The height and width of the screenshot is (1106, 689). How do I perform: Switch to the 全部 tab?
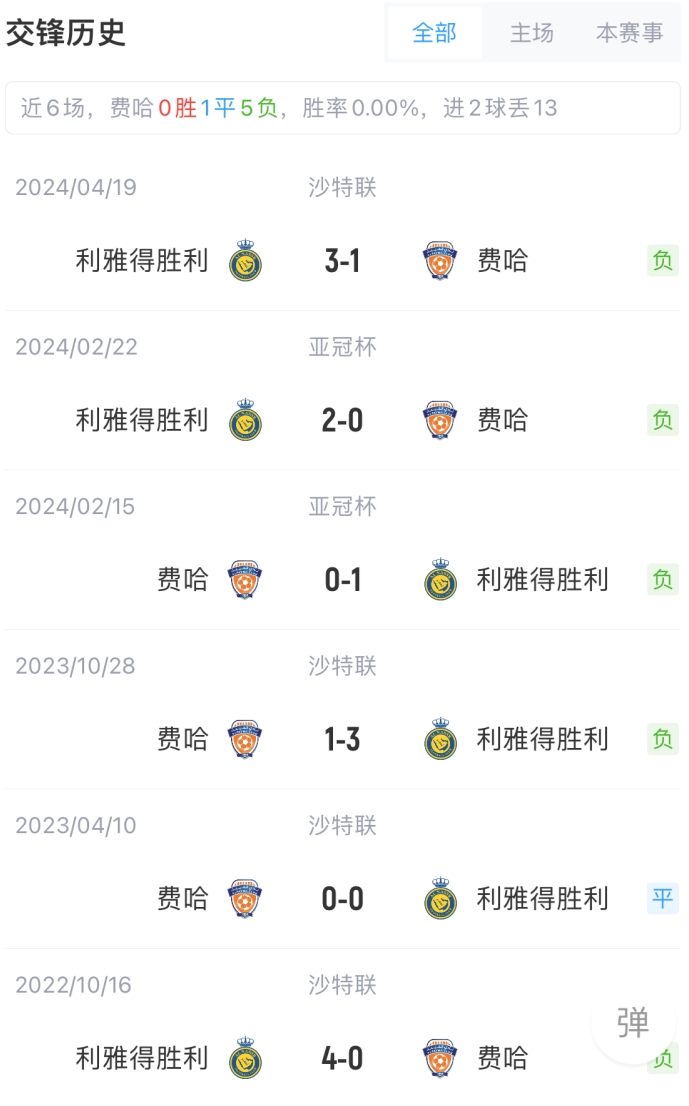(x=434, y=32)
